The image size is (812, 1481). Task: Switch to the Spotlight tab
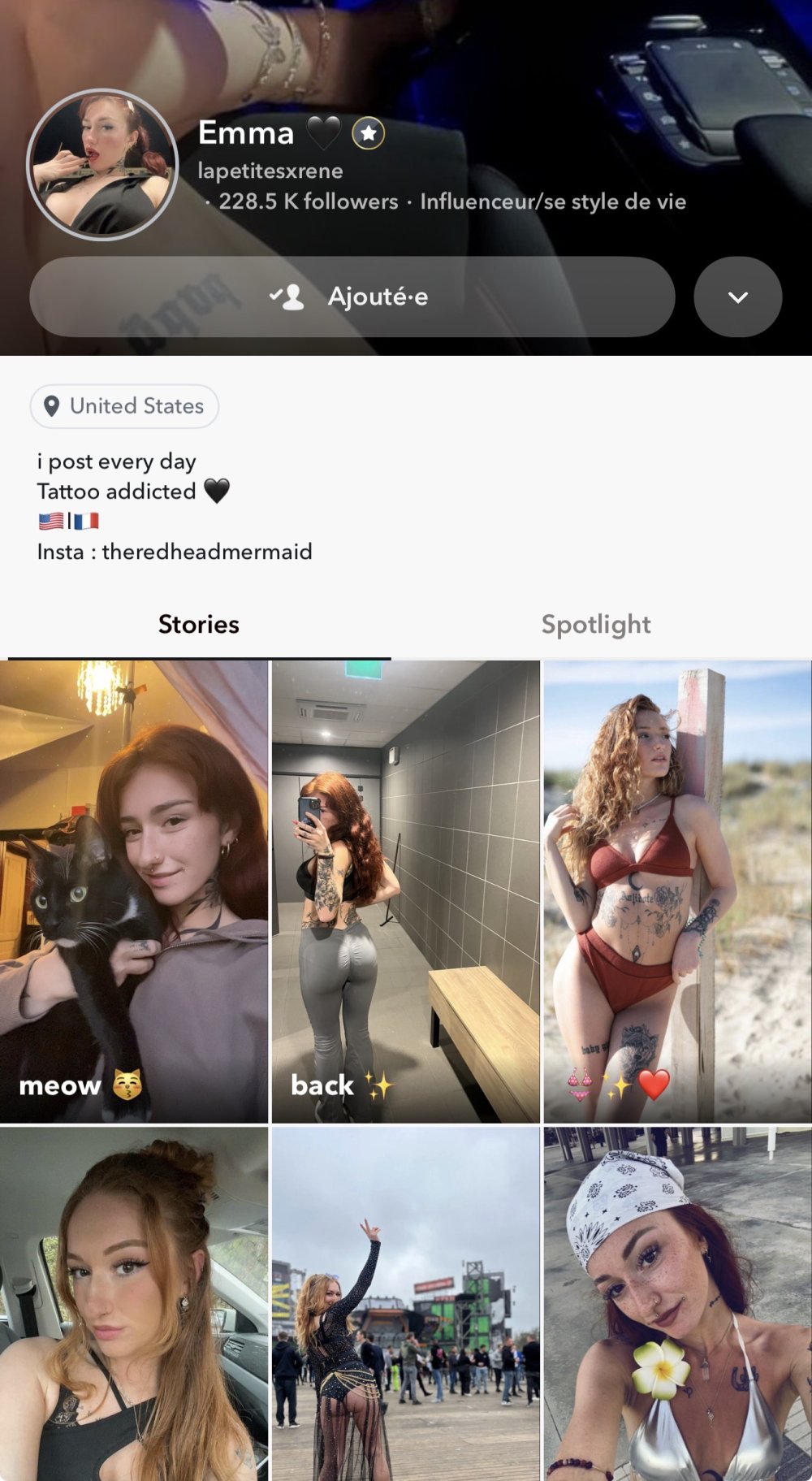coord(596,625)
